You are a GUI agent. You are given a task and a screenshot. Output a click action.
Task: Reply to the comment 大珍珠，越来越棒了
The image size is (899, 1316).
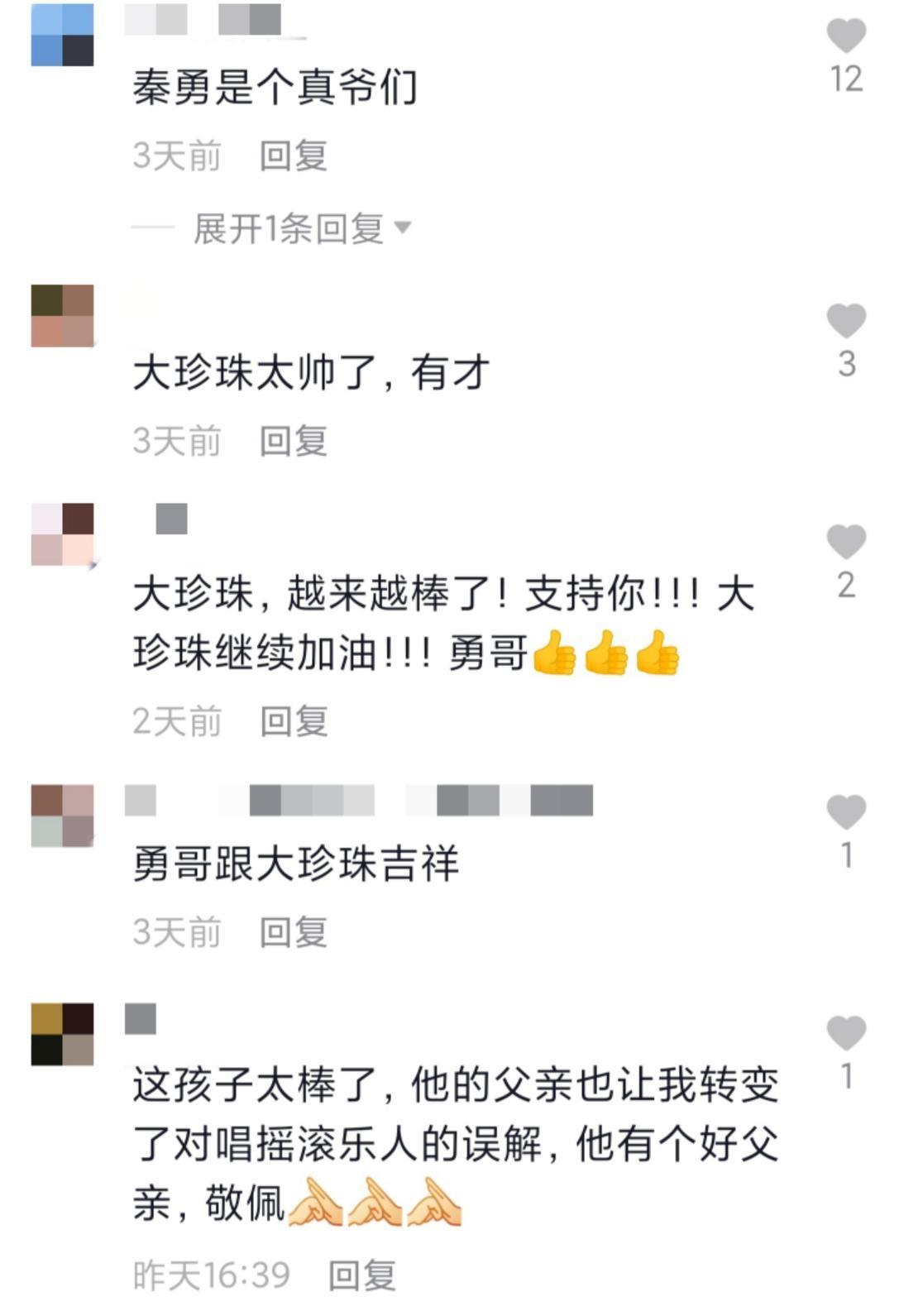pyautogui.click(x=294, y=721)
